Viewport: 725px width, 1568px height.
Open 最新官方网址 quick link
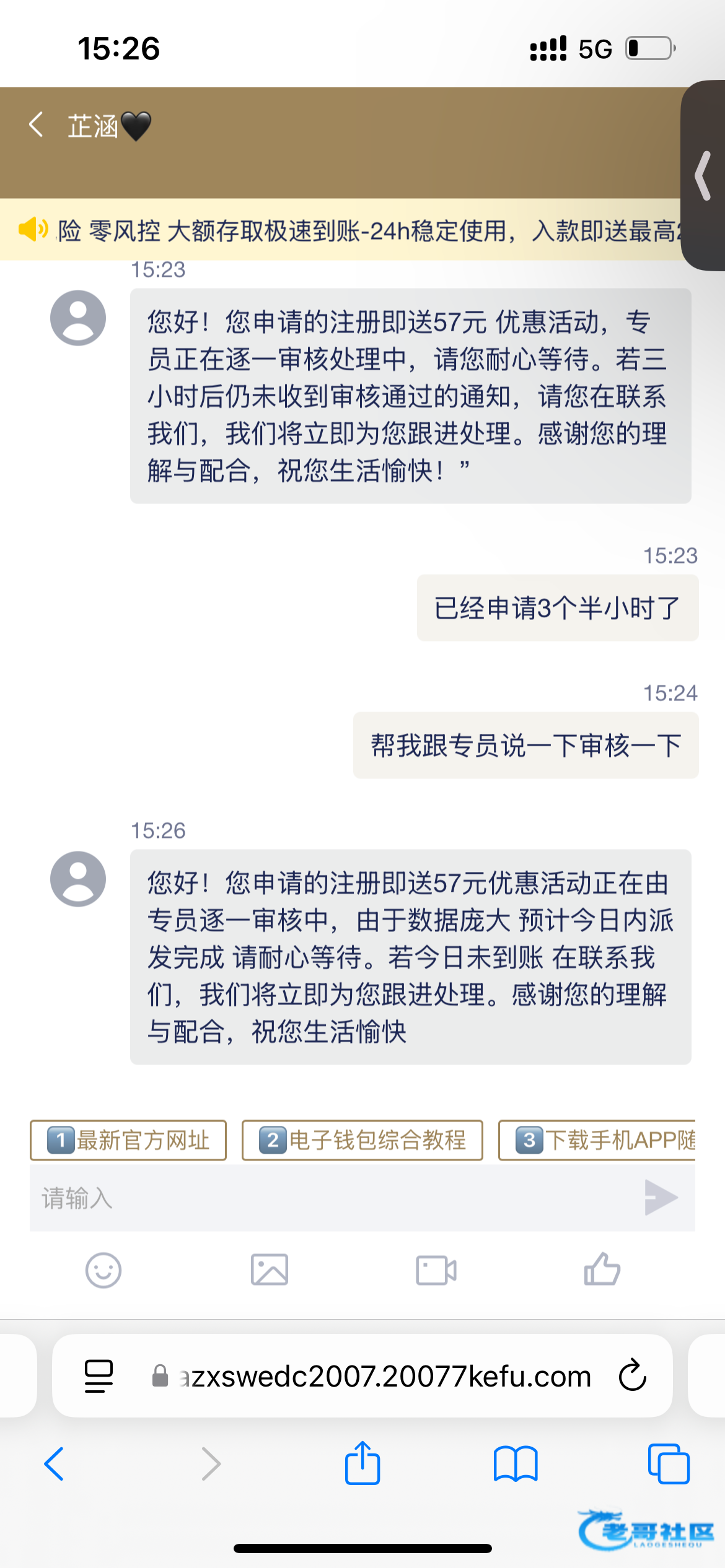128,1140
